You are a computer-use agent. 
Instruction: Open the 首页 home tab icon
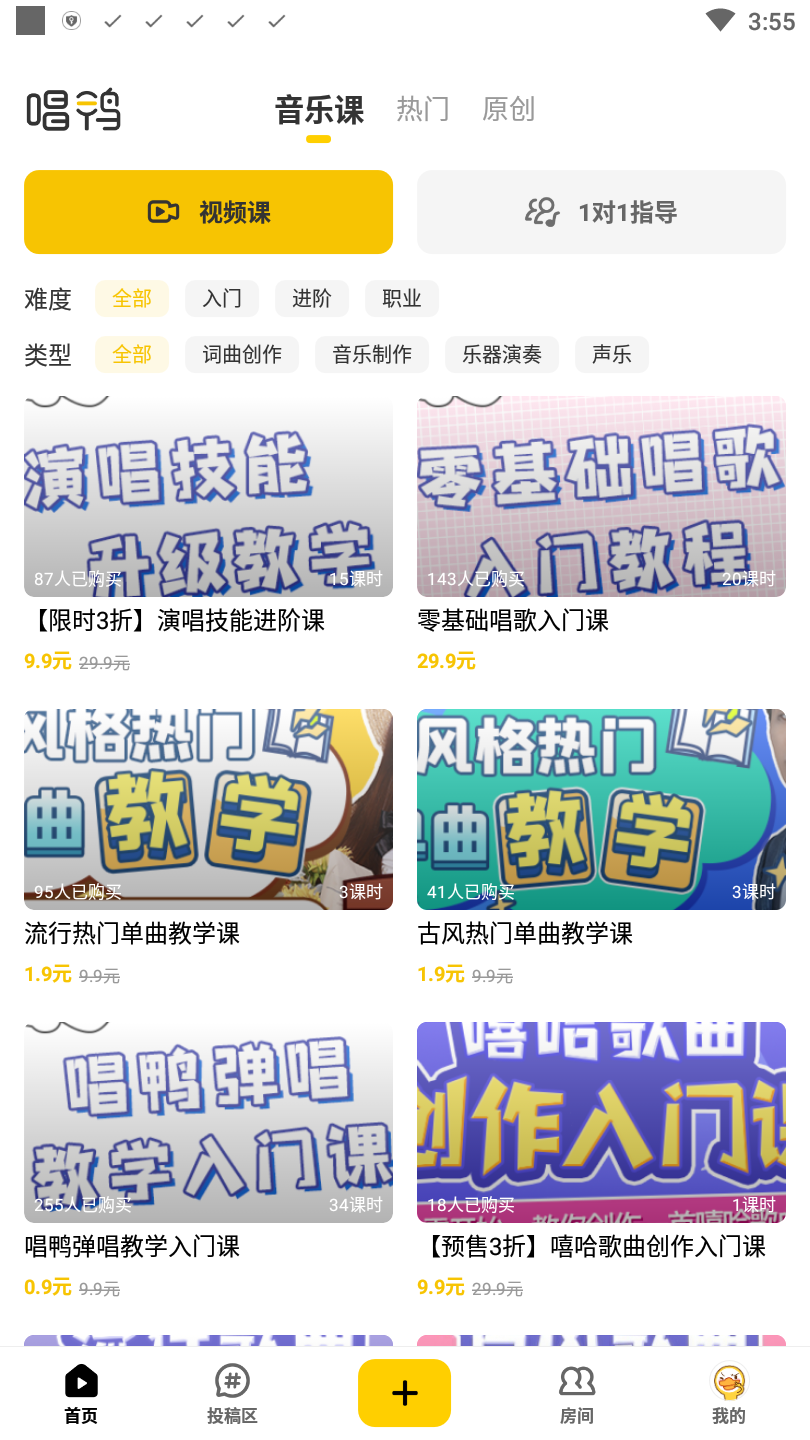[x=81, y=1392]
